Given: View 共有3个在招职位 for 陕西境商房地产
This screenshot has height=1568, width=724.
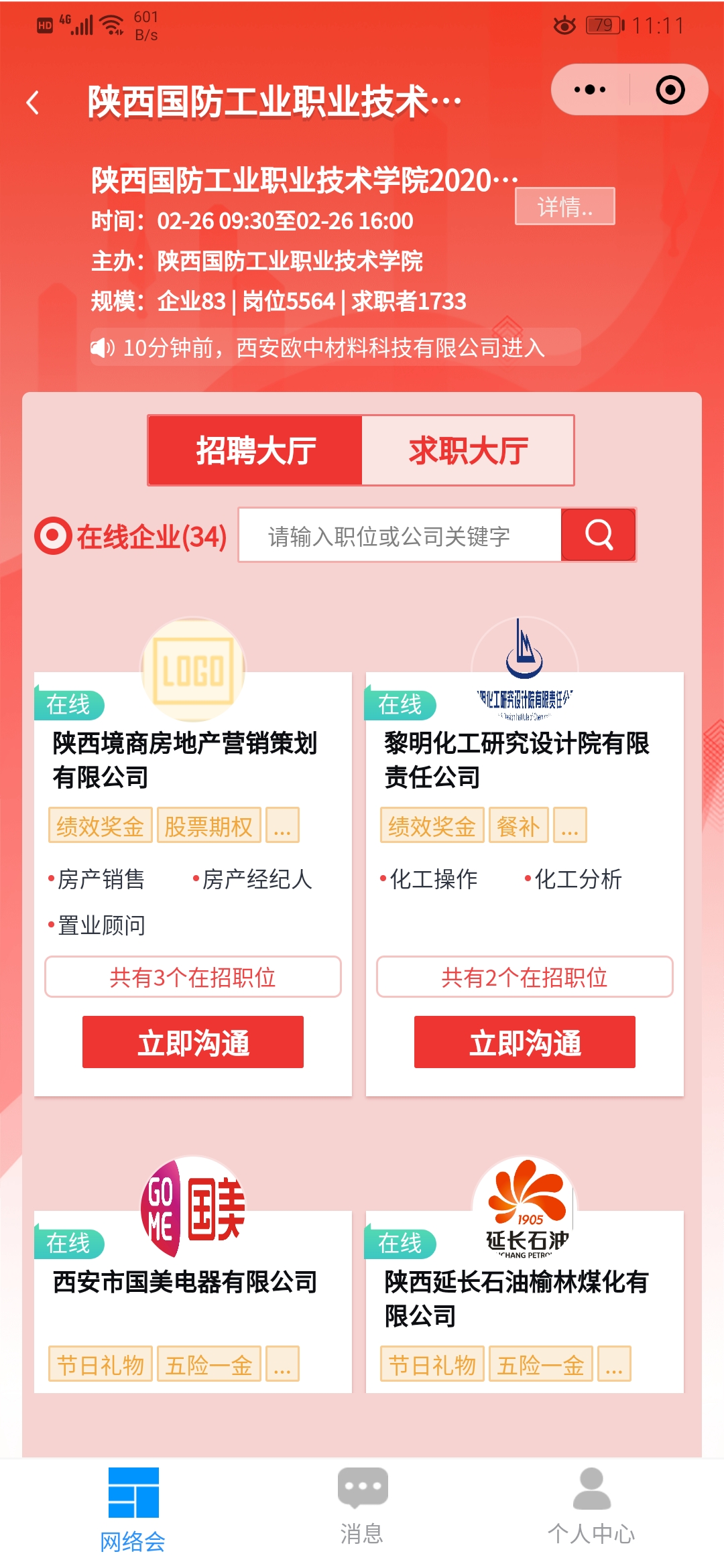Looking at the screenshot, I should [193, 977].
